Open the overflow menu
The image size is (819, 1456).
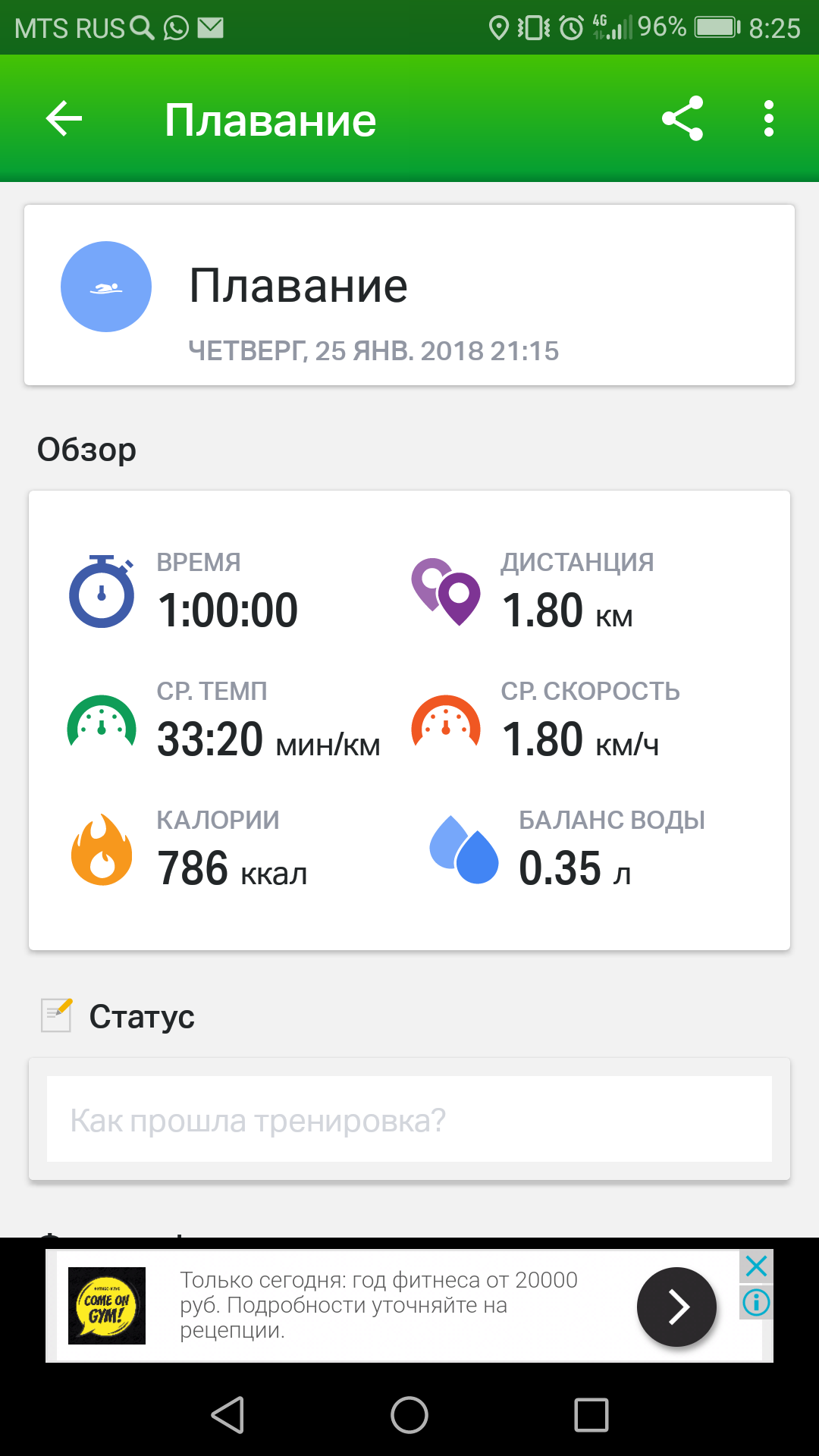point(769,119)
